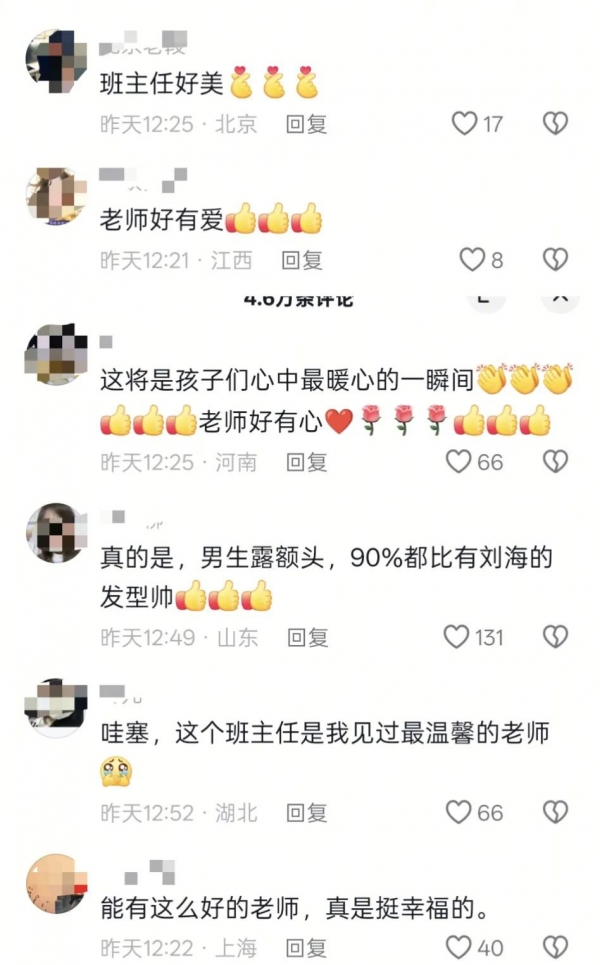
Task: Like the comment about 男生露额头
Action: (x=456, y=637)
